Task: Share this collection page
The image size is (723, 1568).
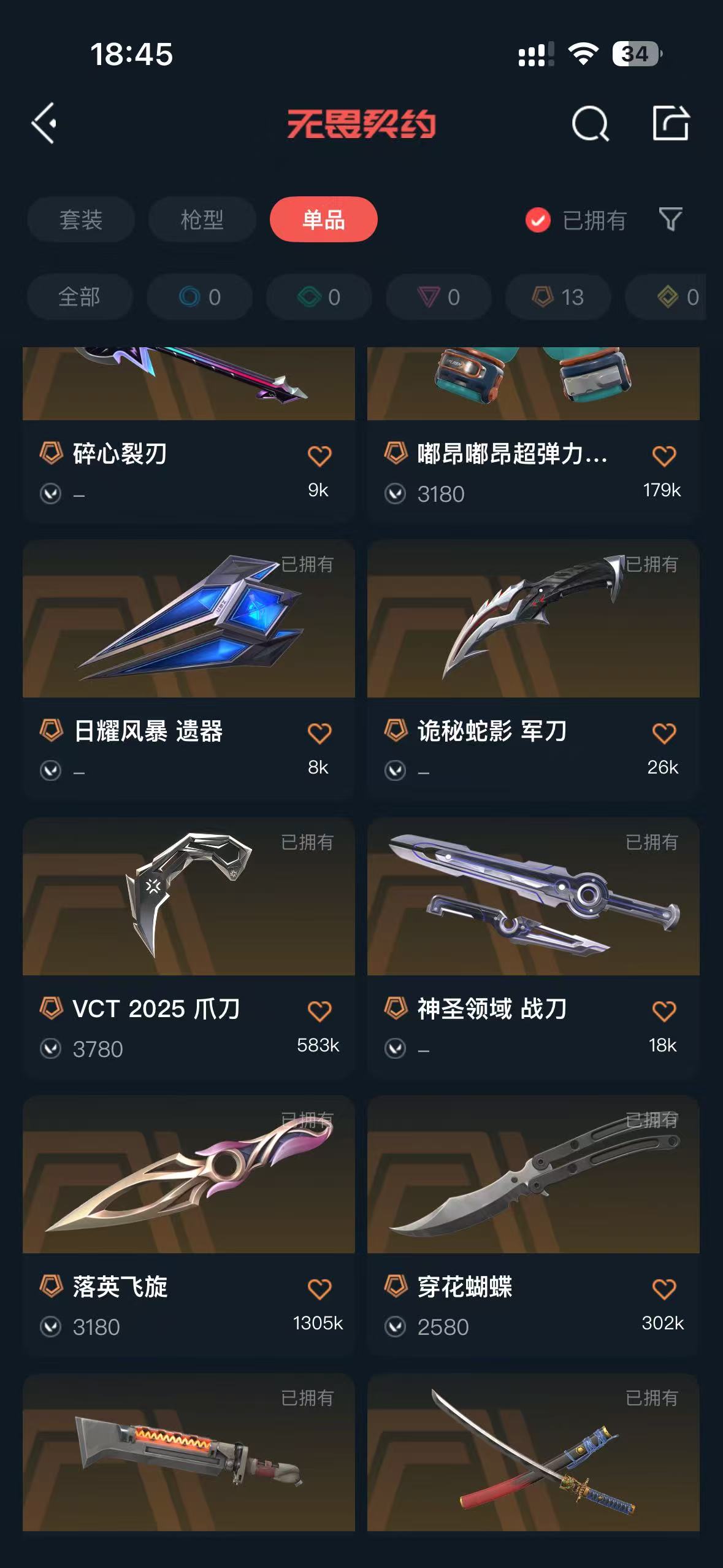Action: pyautogui.click(x=670, y=123)
